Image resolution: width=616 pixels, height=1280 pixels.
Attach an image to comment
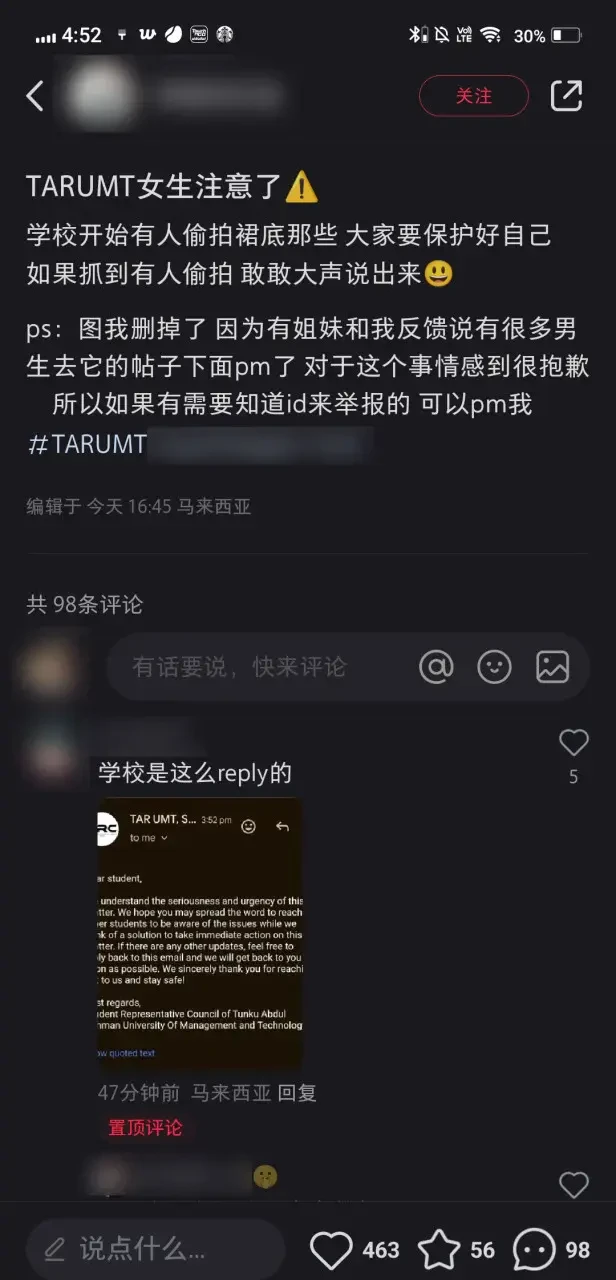552,667
